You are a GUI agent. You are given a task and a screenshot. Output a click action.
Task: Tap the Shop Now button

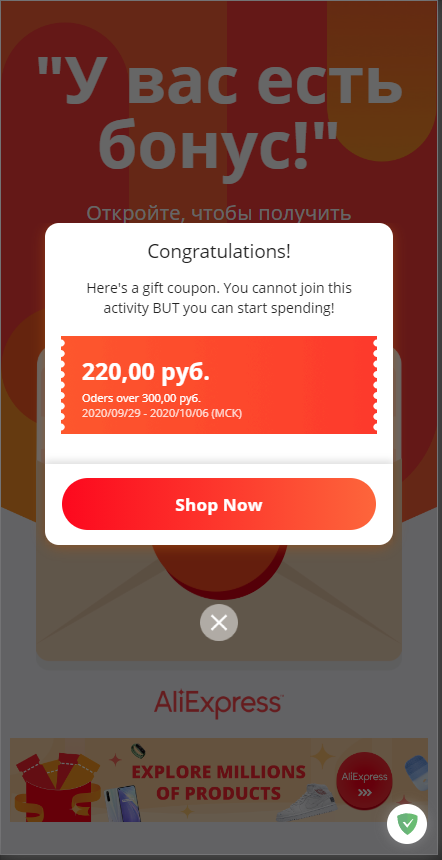(219, 504)
